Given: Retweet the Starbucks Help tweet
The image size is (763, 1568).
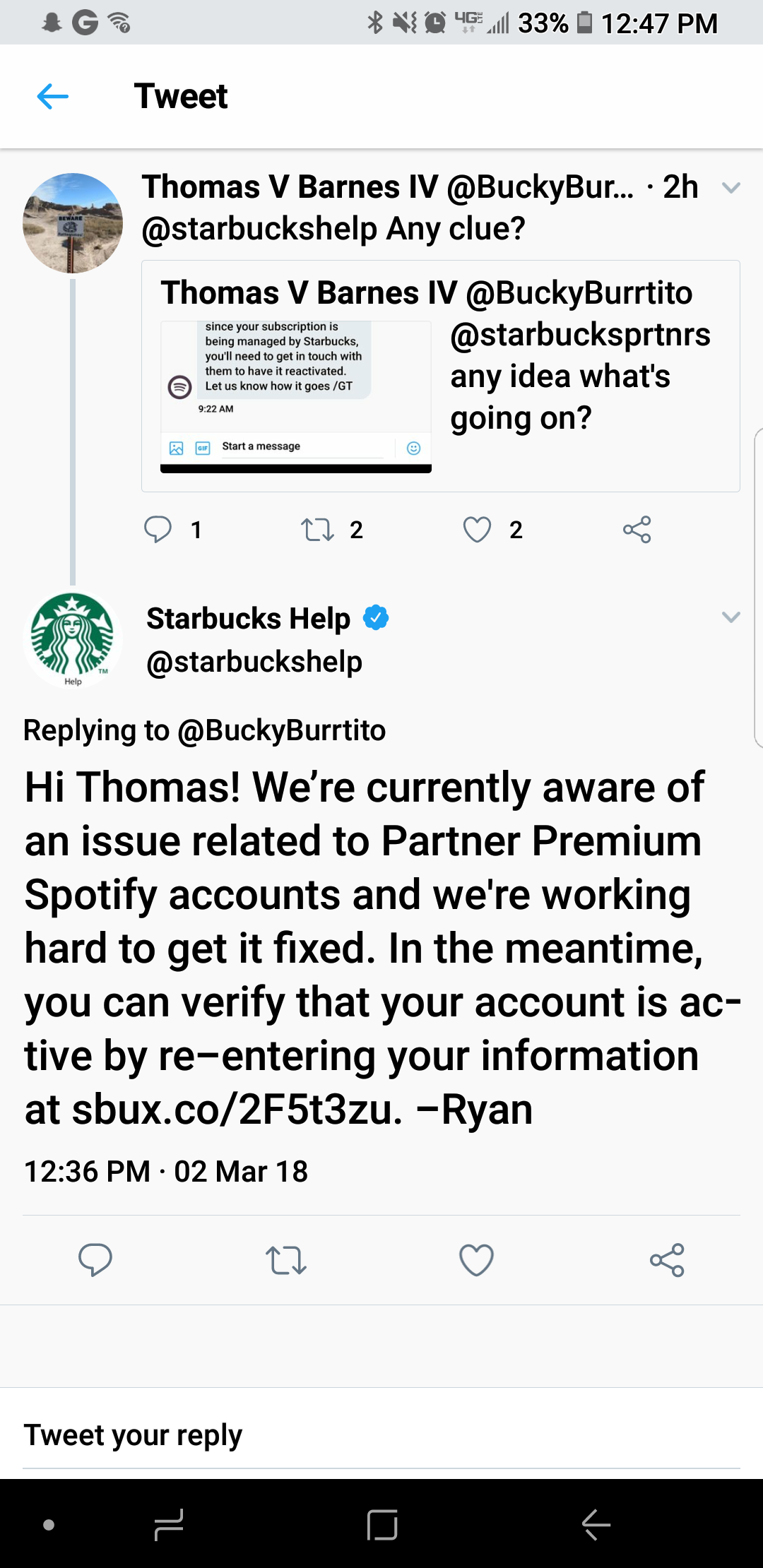Looking at the screenshot, I should pyautogui.click(x=286, y=1260).
